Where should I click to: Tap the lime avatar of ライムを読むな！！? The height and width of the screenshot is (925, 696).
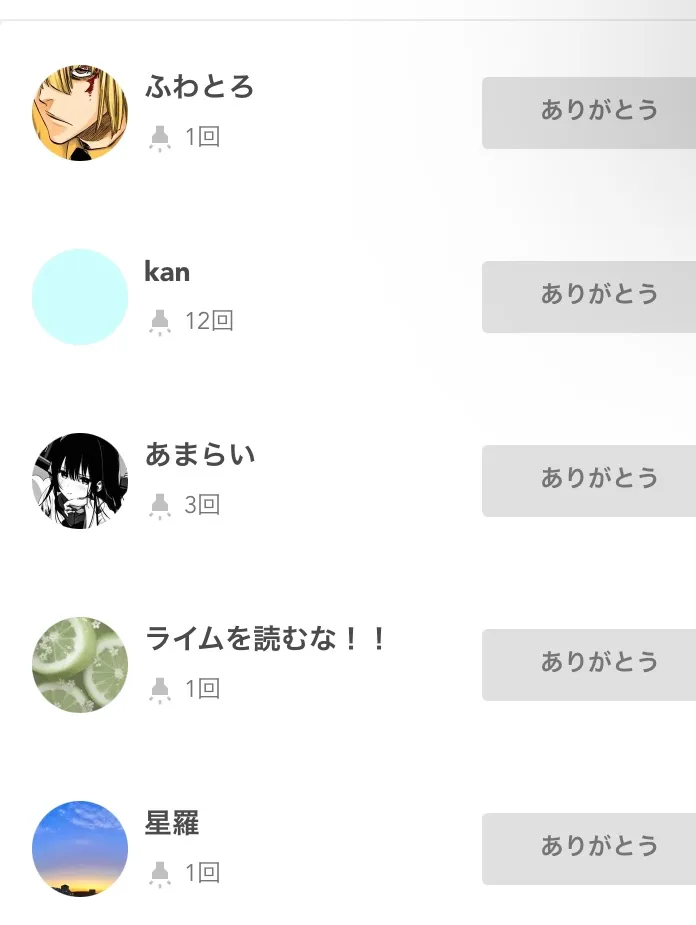pos(80,665)
